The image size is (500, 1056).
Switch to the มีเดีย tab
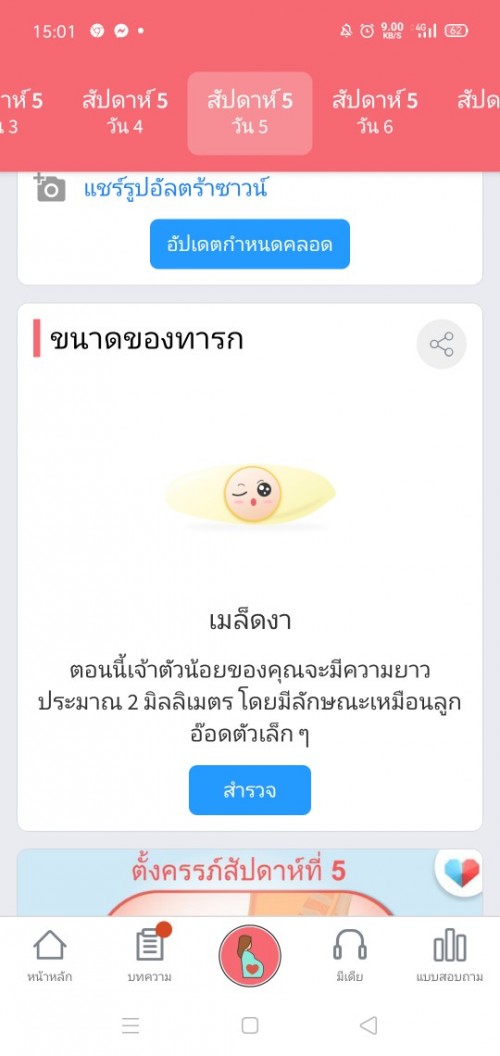tap(350, 955)
